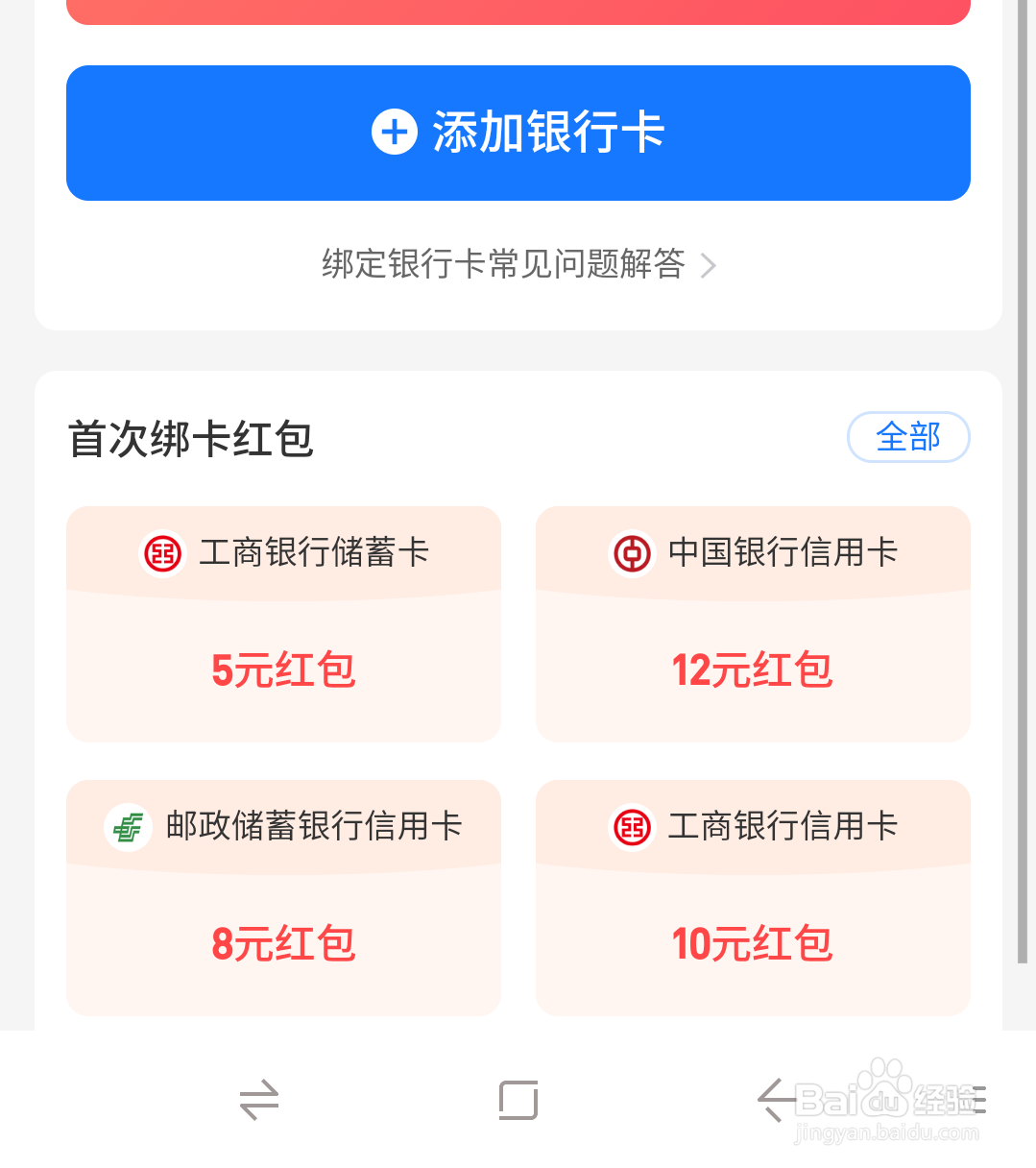Tap the 添加银行卡 button
1036x1168 pixels.
[x=518, y=133]
